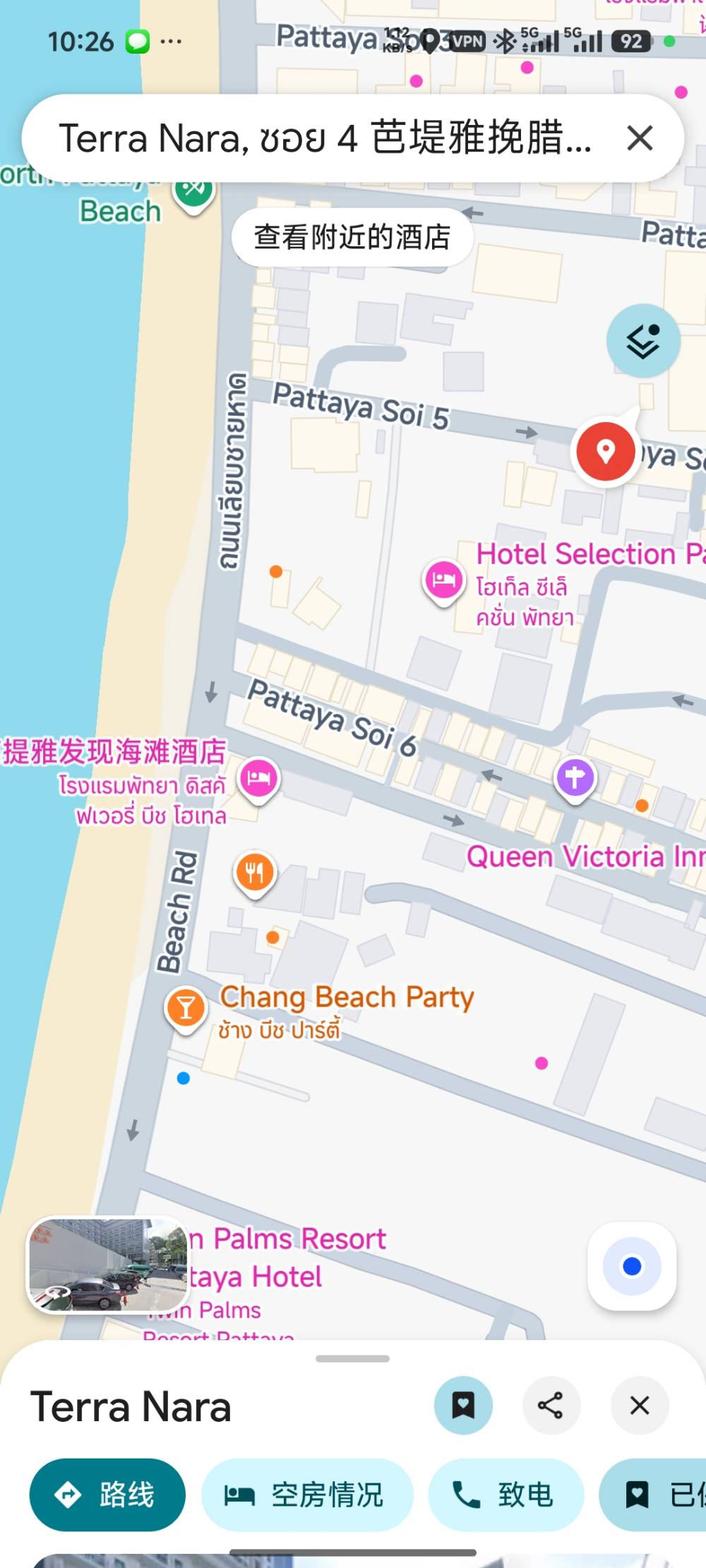
Task: Select the Chang Beach Party bar marker
Action: [186, 1007]
